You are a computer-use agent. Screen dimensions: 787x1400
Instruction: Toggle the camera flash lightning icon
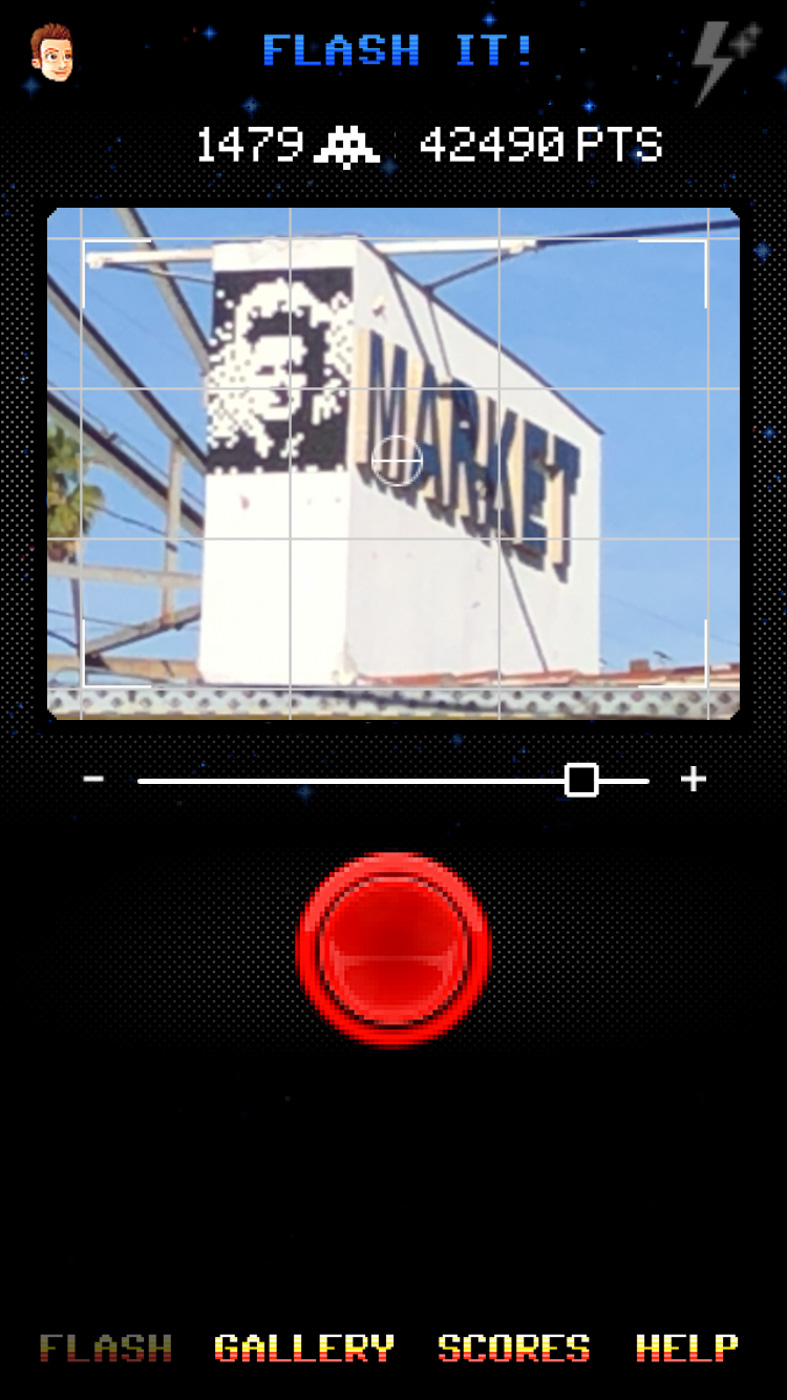click(x=726, y=62)
